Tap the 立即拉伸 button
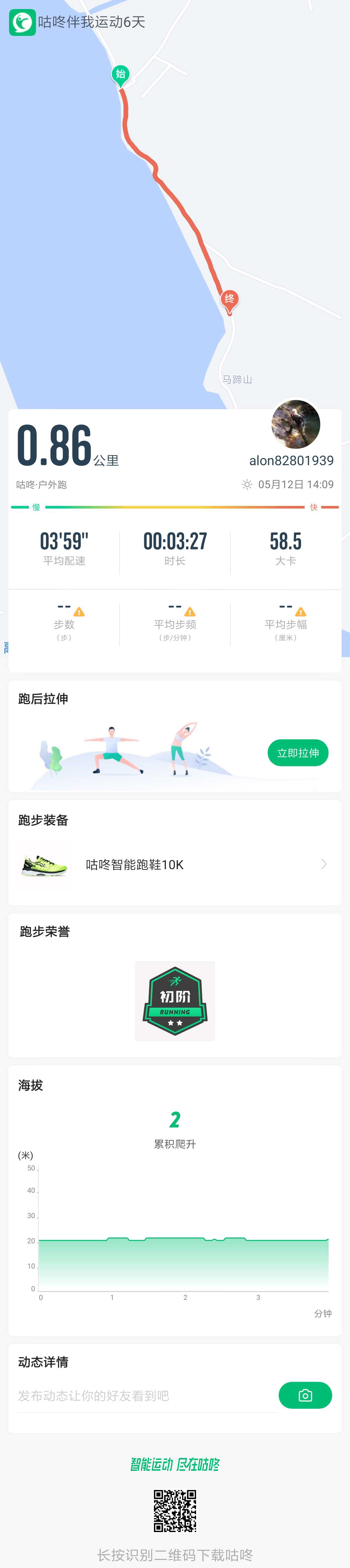The height and width of the screenshot is (1568, 350). pyautogui.click(x=297, y=752)
